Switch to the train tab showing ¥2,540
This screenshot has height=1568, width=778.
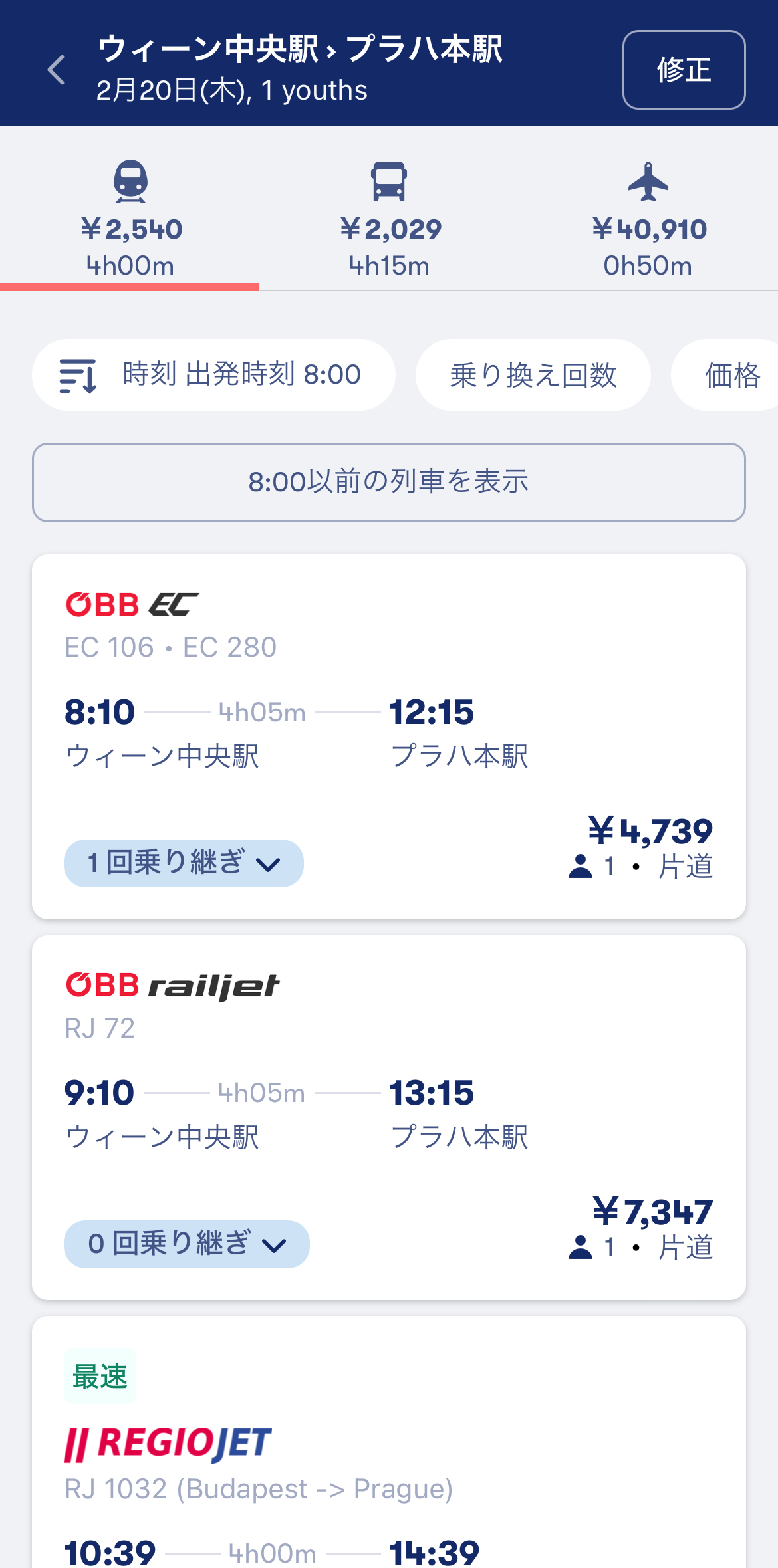click(x=130, y=219)
